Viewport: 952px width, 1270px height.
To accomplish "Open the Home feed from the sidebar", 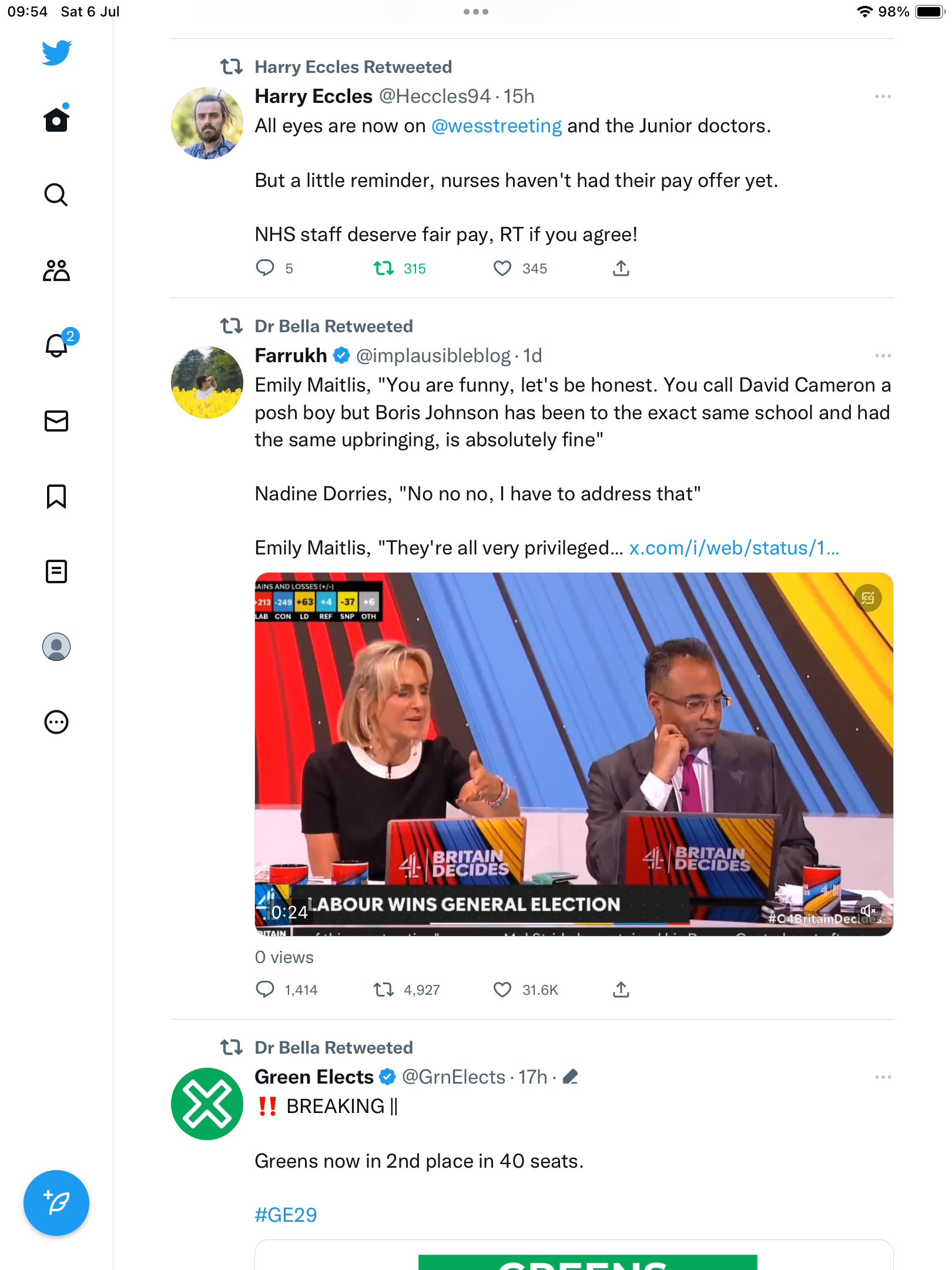I will (56, 120).
